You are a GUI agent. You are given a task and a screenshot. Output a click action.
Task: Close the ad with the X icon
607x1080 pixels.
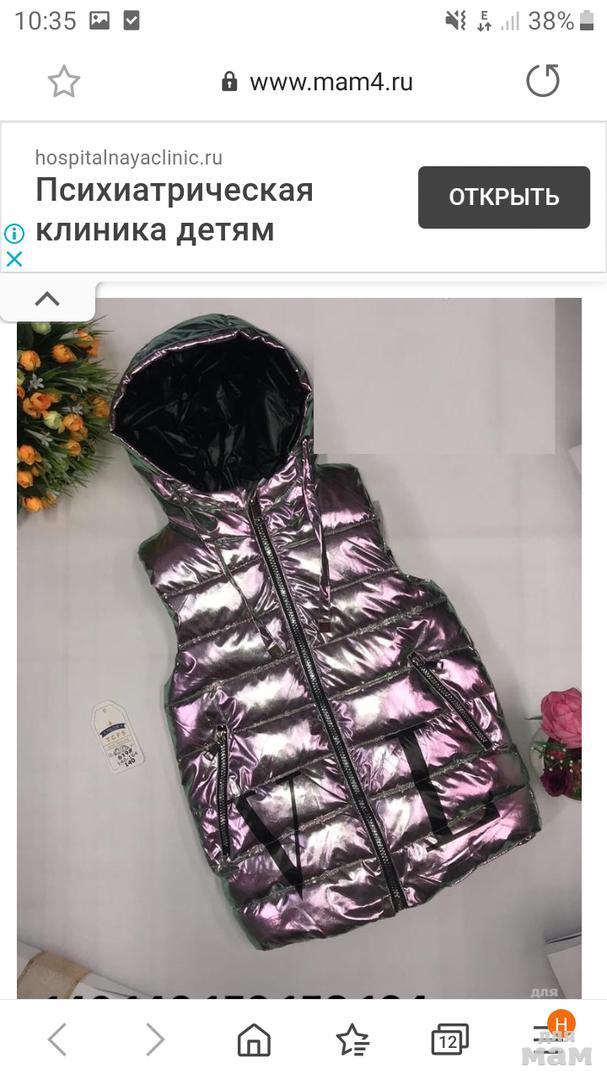[x=14, y=259]
